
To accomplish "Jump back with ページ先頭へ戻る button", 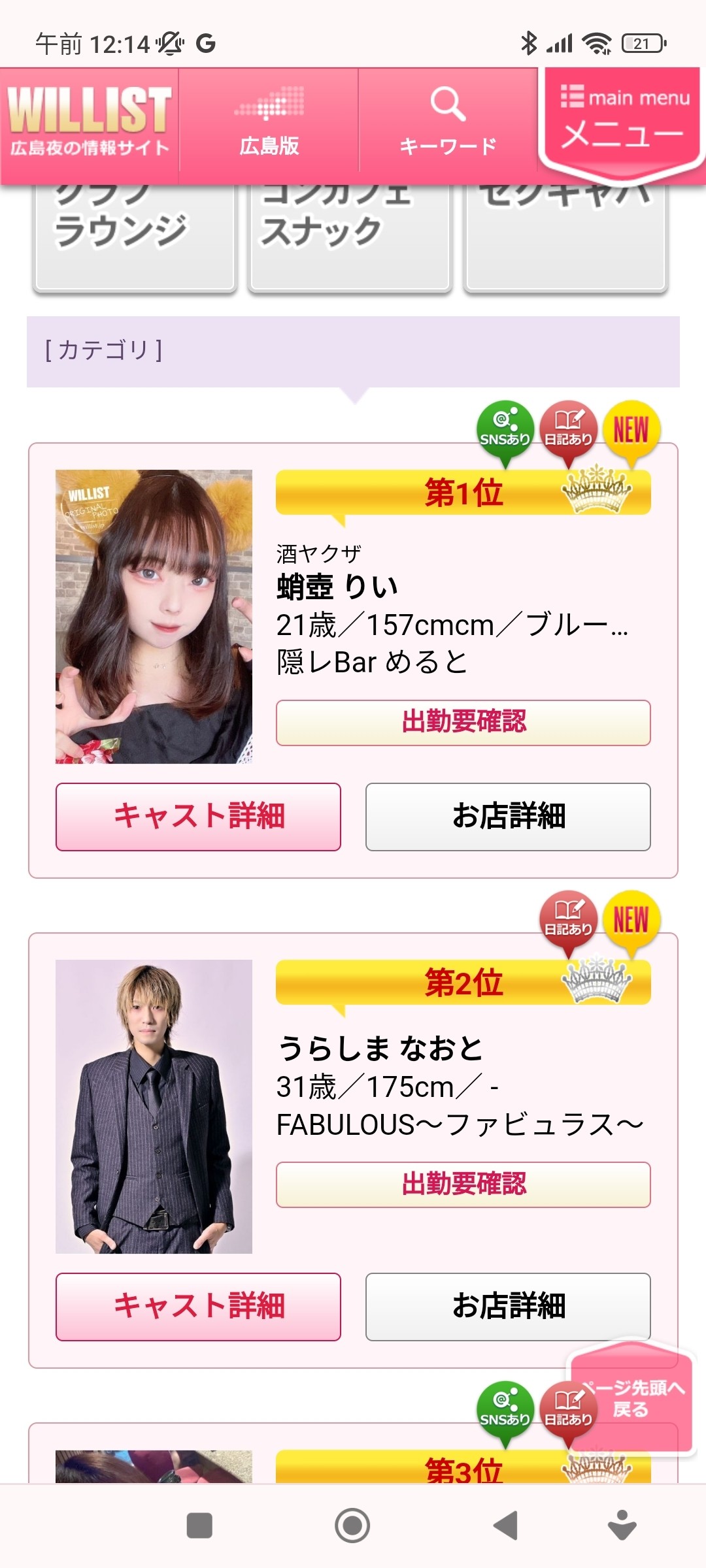I will 631,1398.
